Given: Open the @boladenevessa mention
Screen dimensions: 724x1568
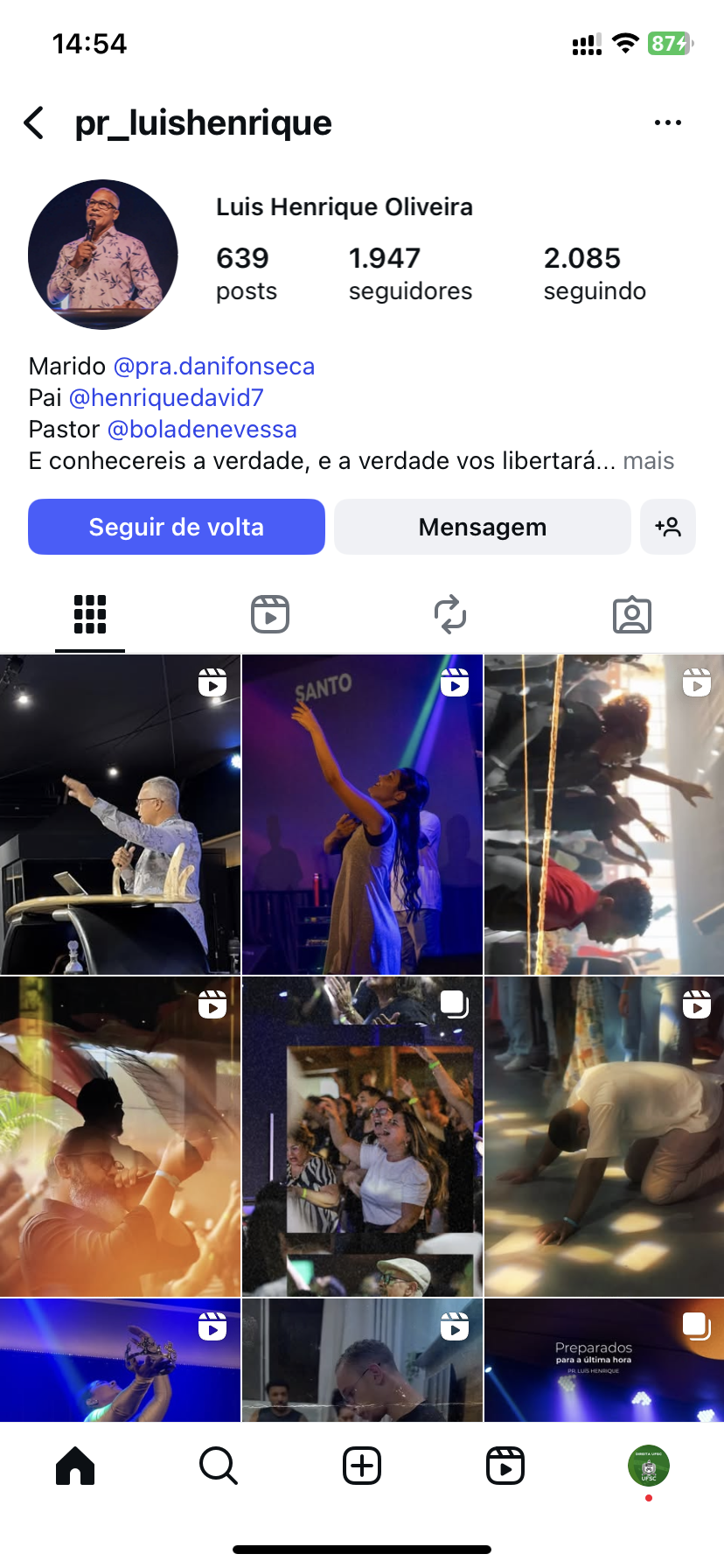Looking at the screenshot, I should point(202,429).
